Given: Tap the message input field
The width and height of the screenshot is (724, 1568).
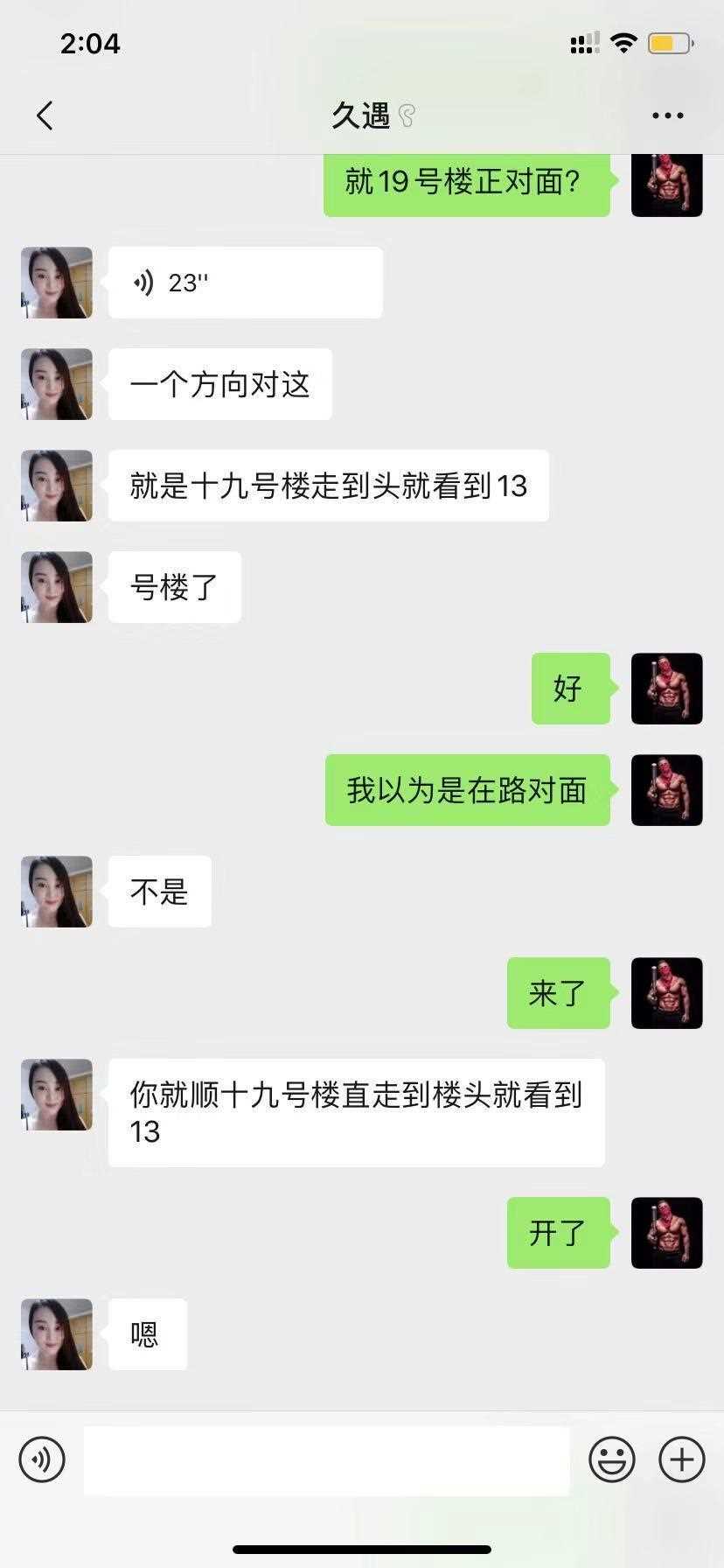Looking at the screenshot, I should coord(326,1459).
